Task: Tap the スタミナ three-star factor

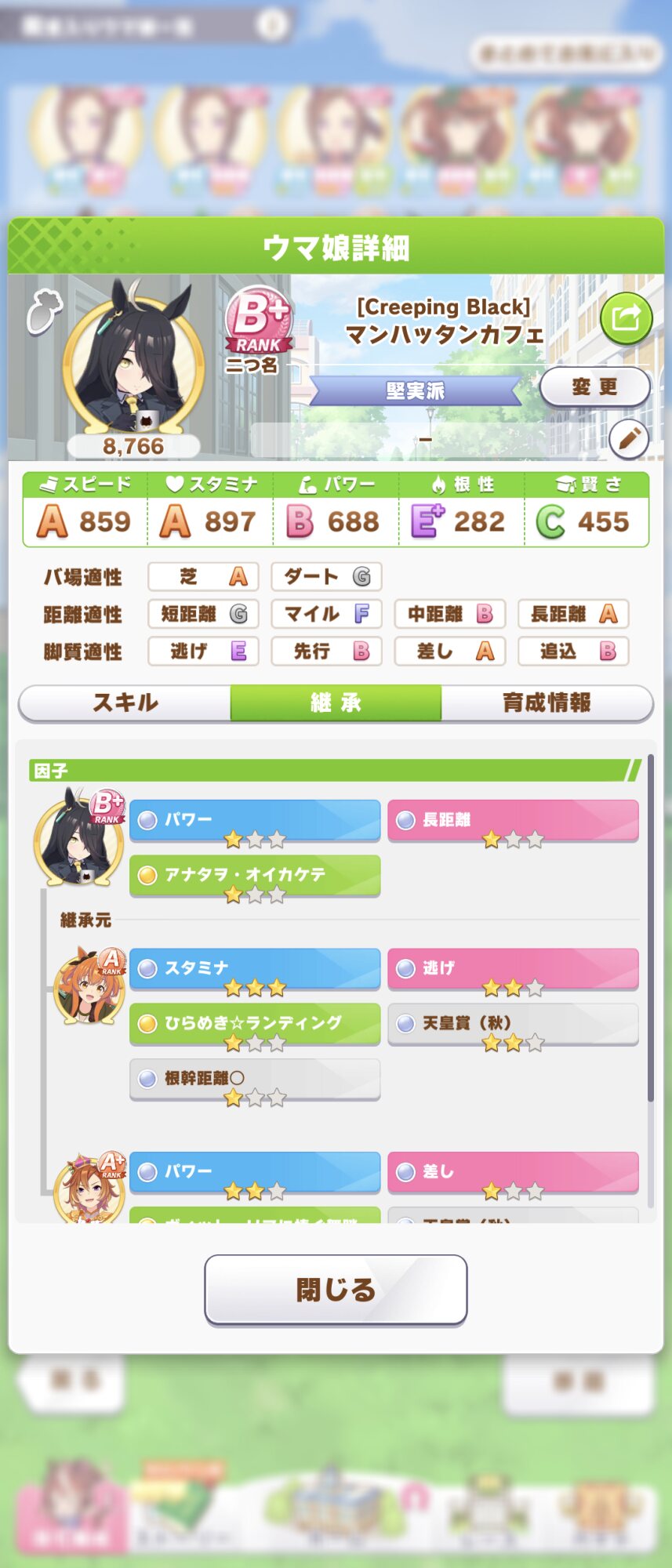Action: 255,969
